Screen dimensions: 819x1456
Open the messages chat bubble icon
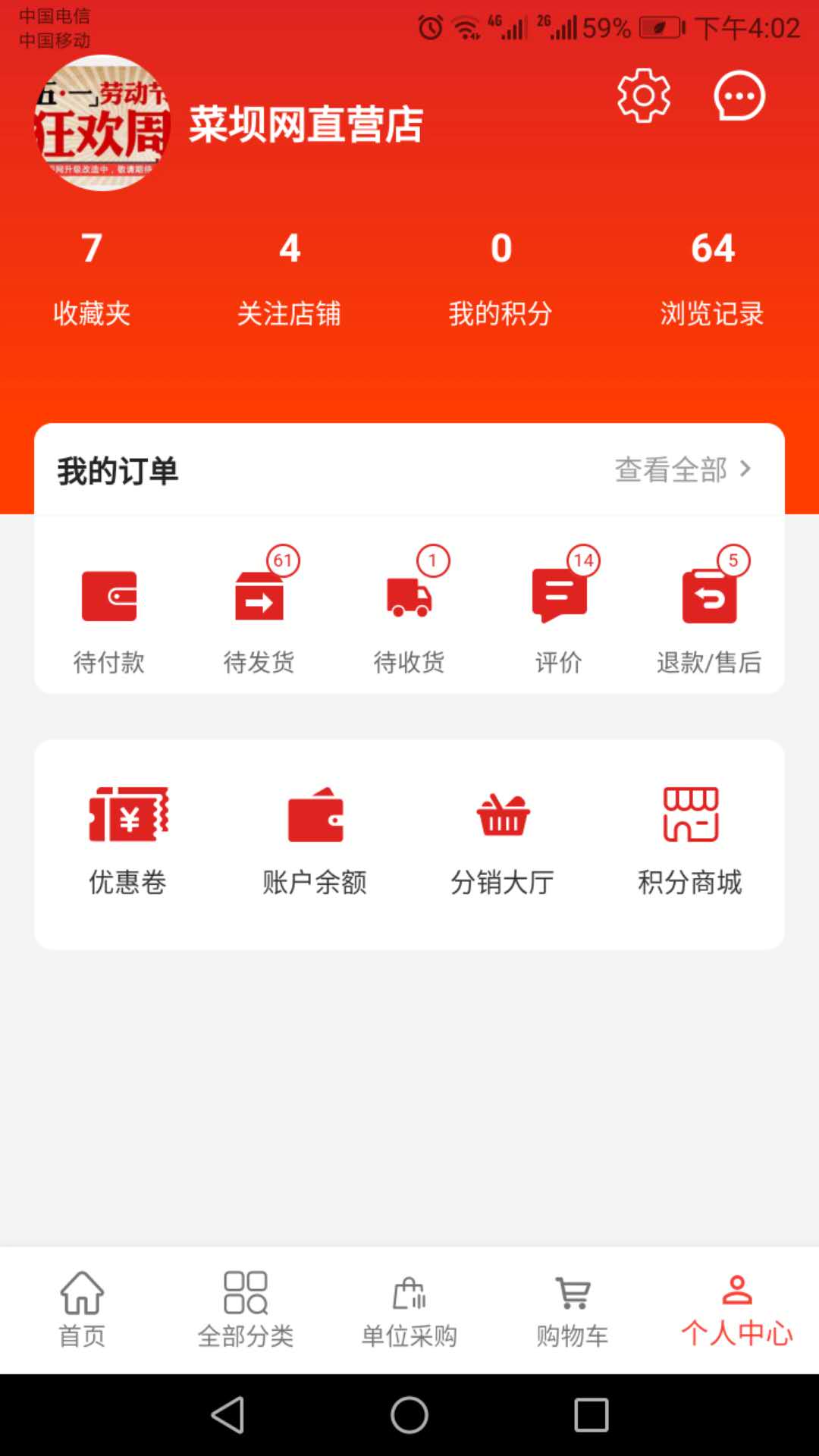tap(738, 96)
